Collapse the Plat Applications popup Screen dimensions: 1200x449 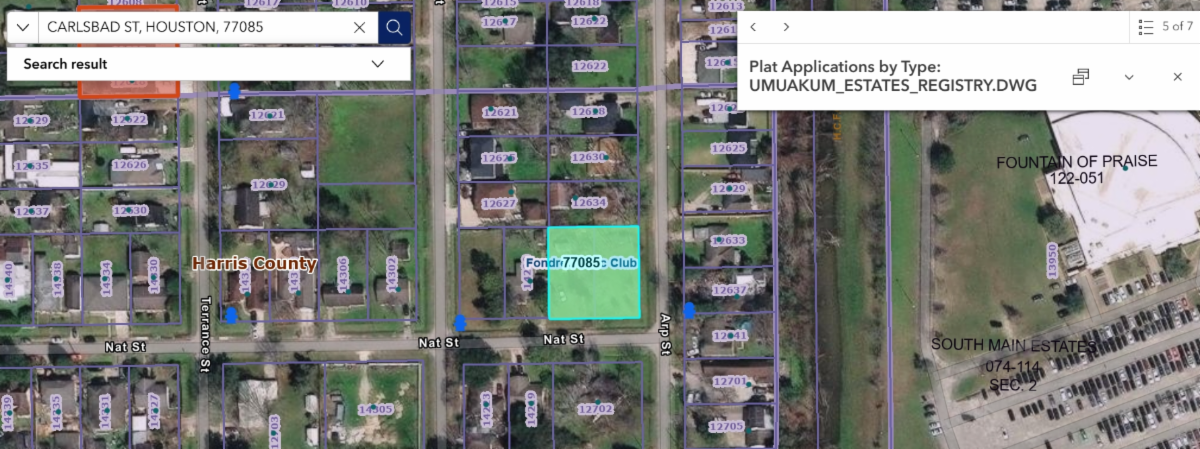click(1129, 77)
